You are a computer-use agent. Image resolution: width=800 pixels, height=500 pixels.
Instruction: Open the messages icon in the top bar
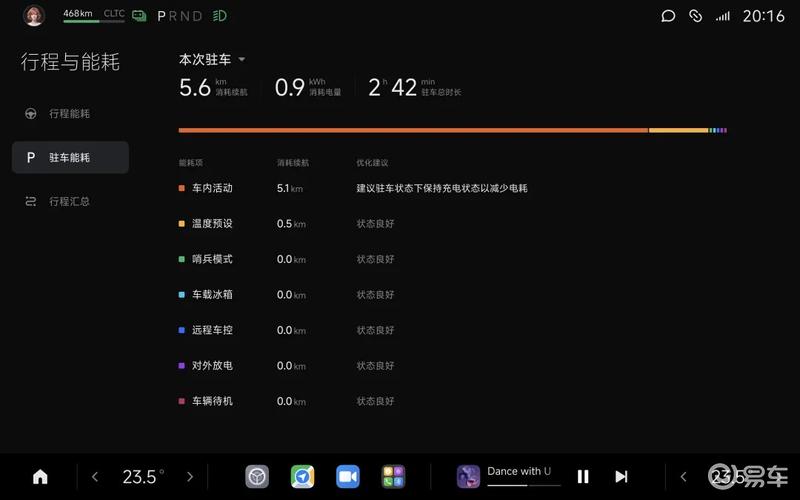coord(668,16)
